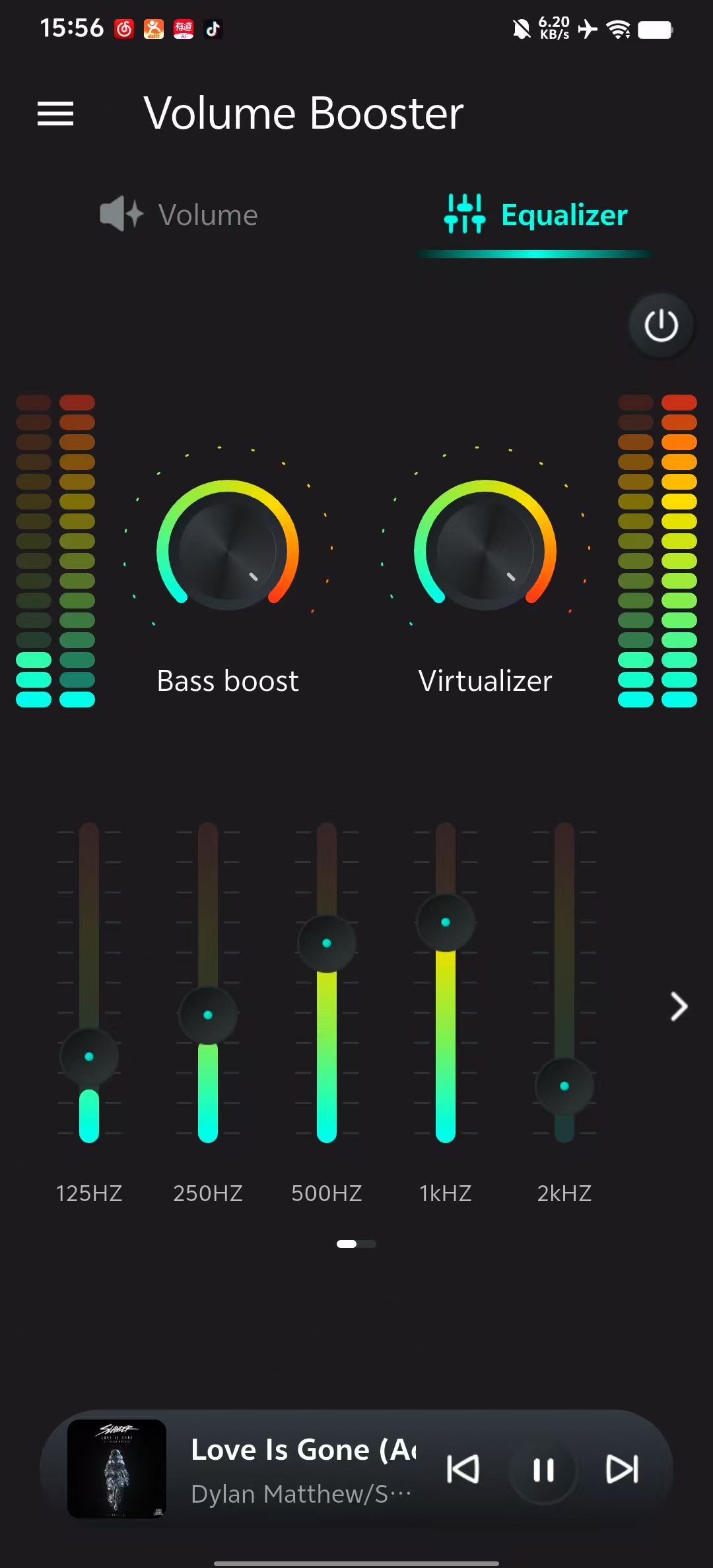
Task: Tap the 2kHZ band slider
Action: 564,1086
